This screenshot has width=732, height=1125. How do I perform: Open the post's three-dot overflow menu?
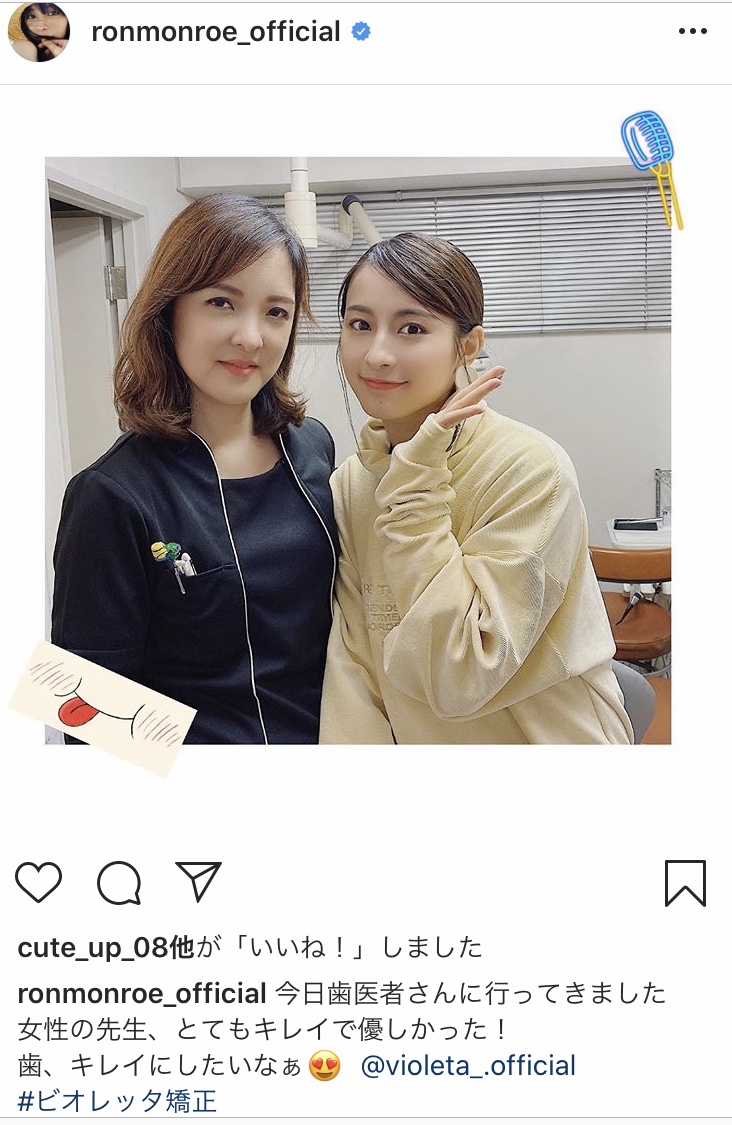692,32
